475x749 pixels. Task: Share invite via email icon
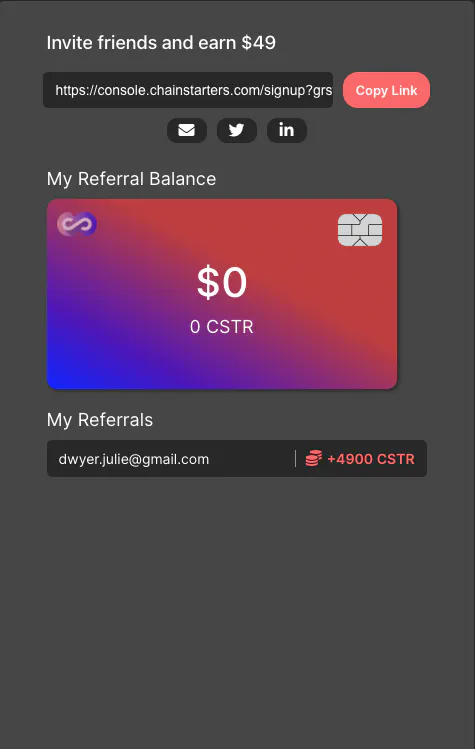187,130
